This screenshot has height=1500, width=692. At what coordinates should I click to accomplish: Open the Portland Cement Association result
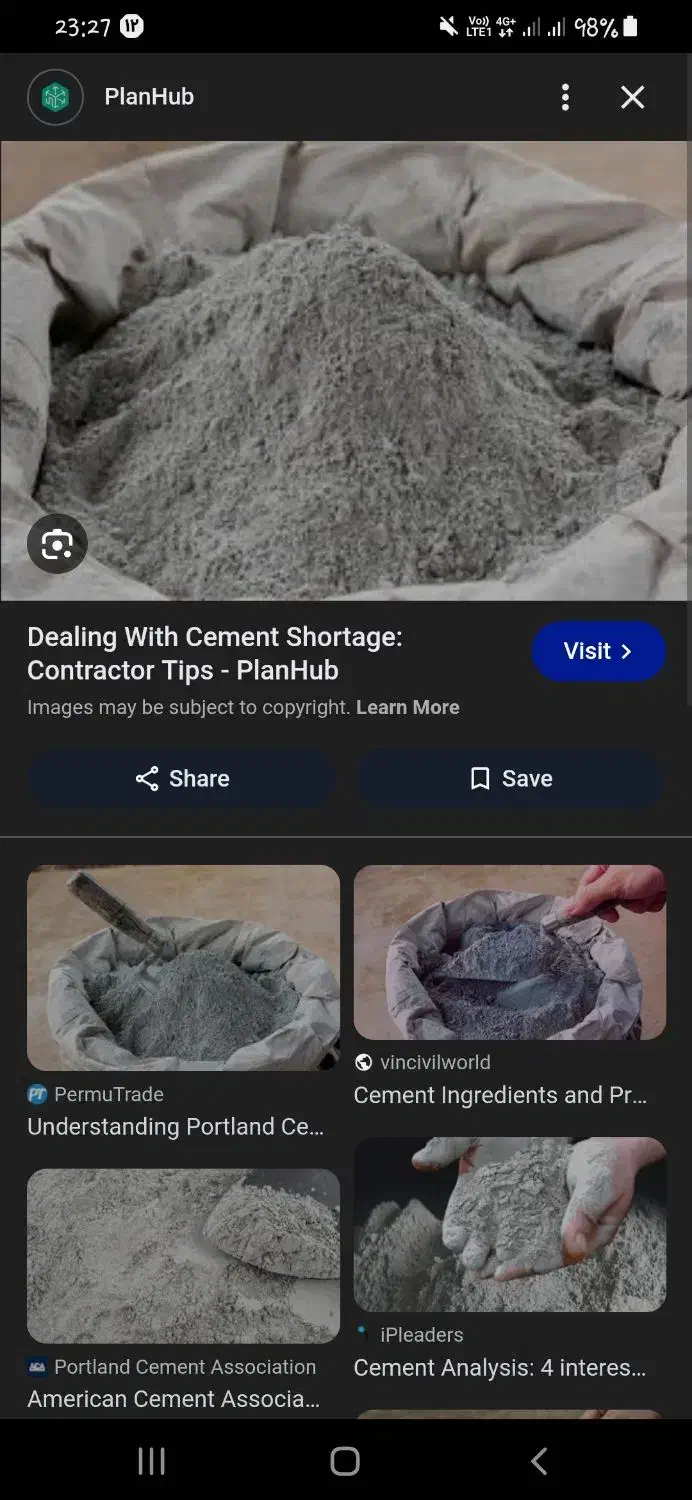pos(183,1256)
